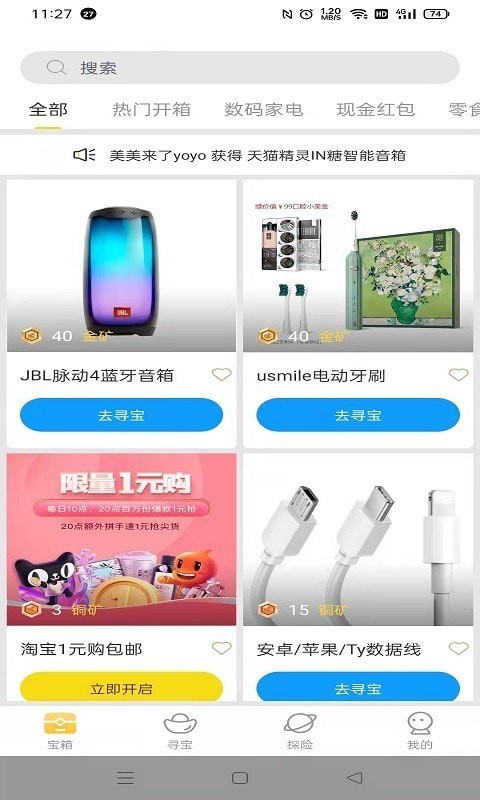Tap 去寻宝 under usmile电动牙刷
This screenshot has height=800, width=480.
tap(358, 415)
